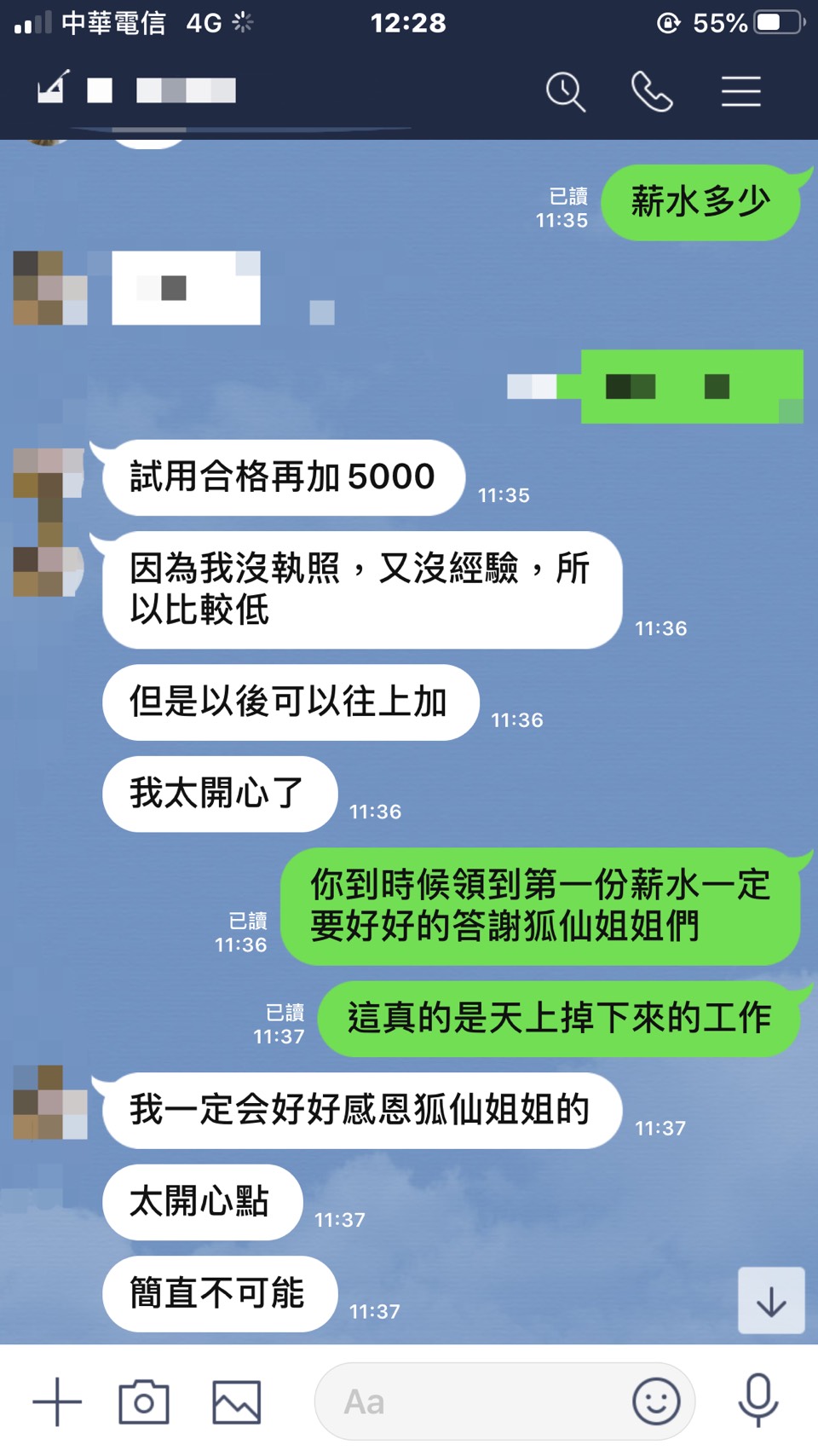The height and width of the screenshot is (1456, 818).
Task: Start a voice call
Action: click(652, 91)
